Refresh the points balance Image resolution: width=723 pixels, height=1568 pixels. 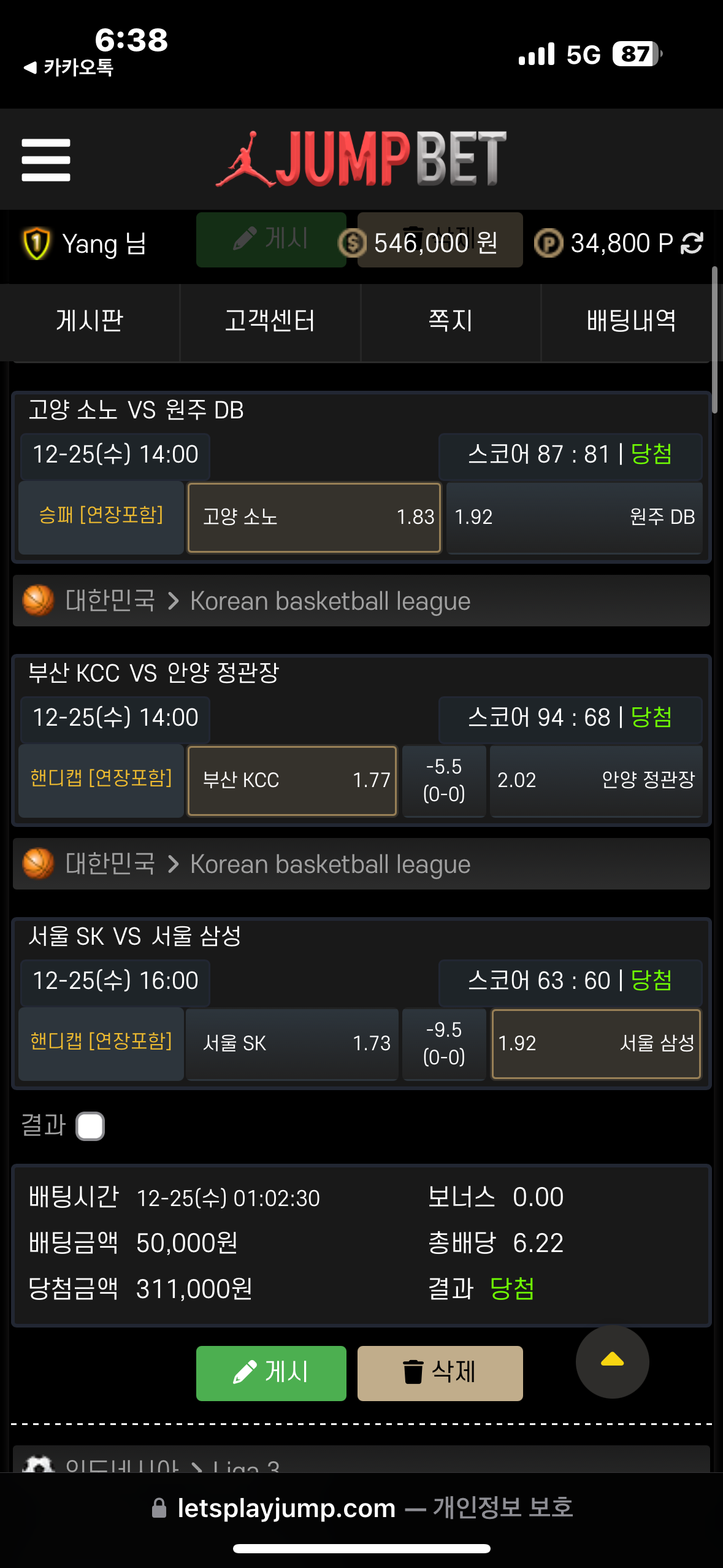point(692,244)
